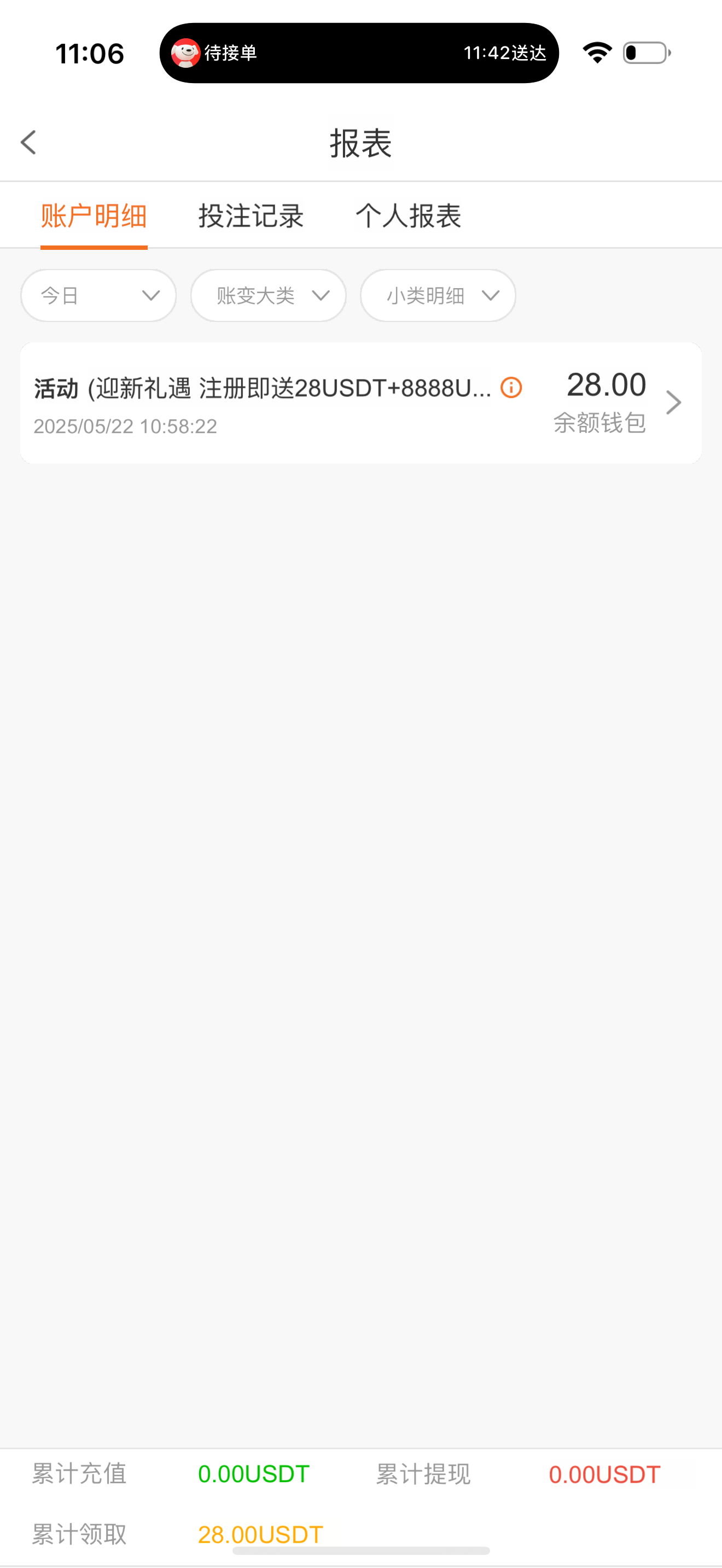Image resolution: width=722 pixels, height=1568 pixels.
Task: Switch to the 个人报表 tab
Action: [408, 216]
